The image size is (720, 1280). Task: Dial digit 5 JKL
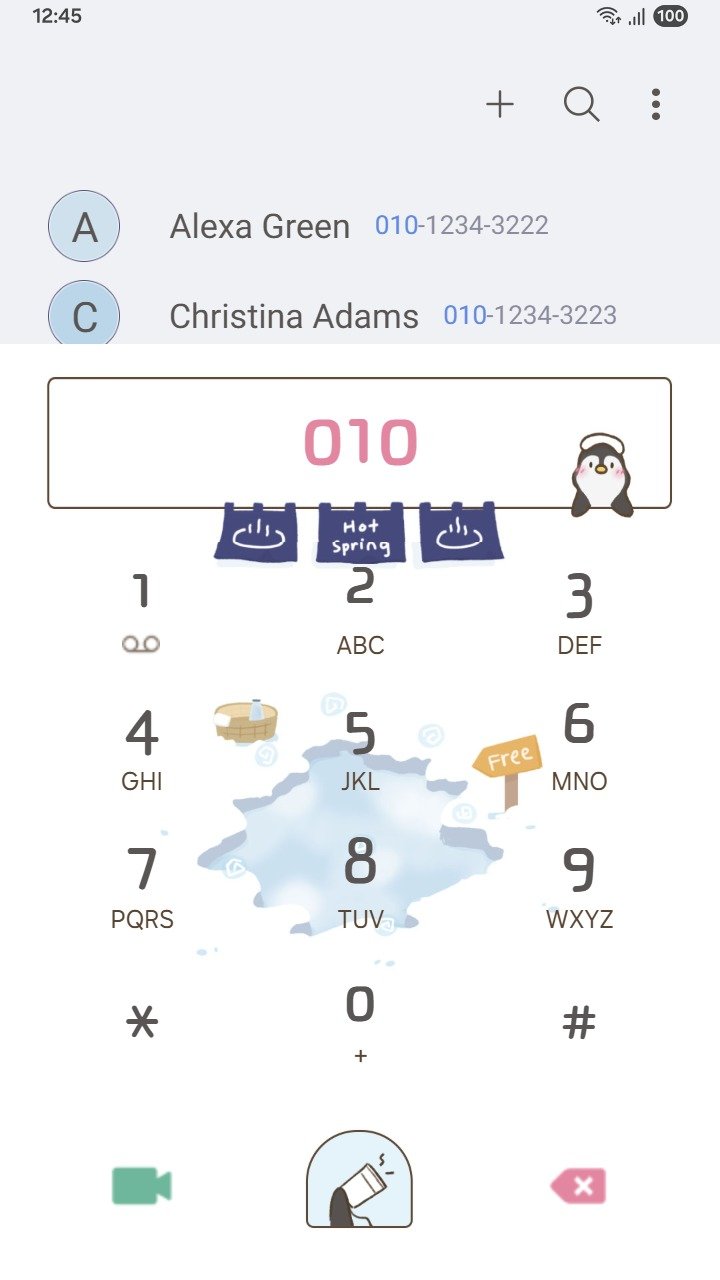pyautogui.click(x=360, y=748)
